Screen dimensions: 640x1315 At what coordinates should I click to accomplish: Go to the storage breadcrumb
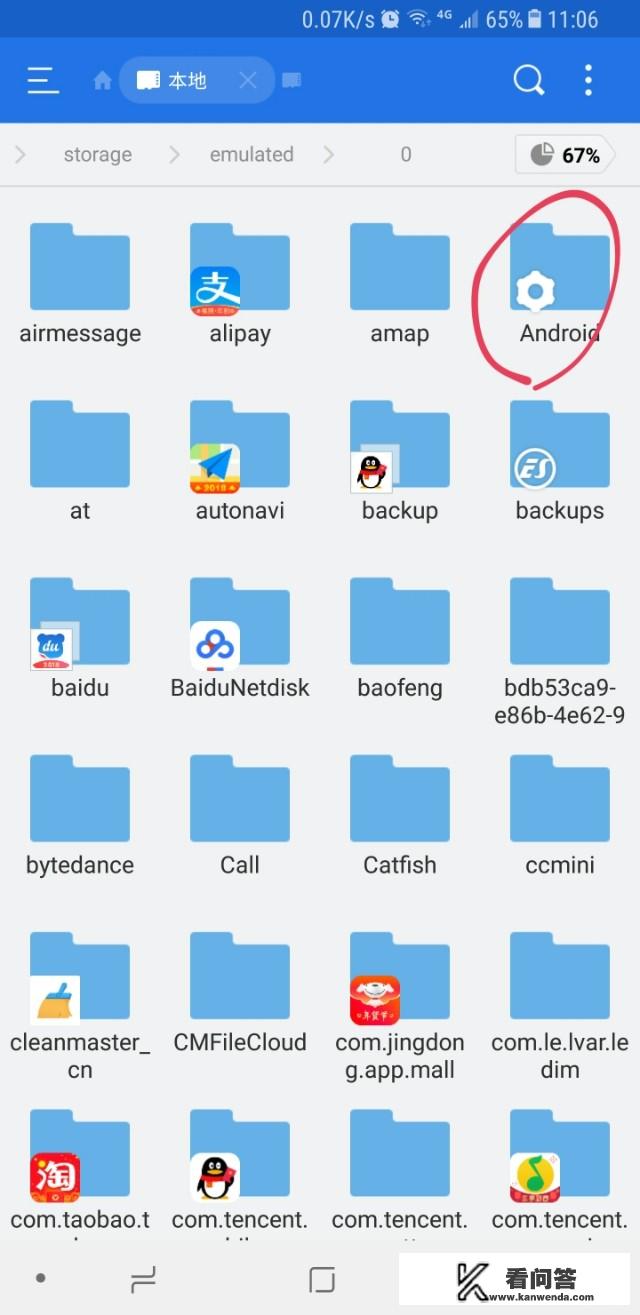coord(97,154)
